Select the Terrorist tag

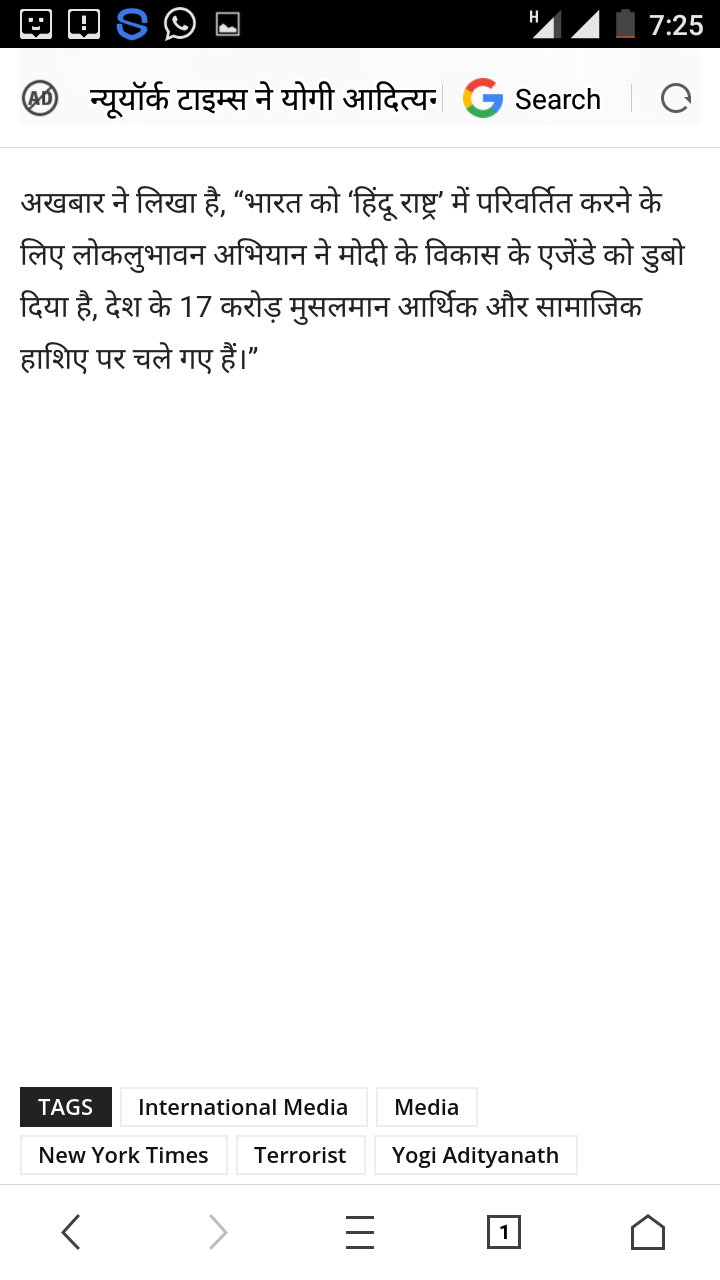click(x=300, y=1155)
